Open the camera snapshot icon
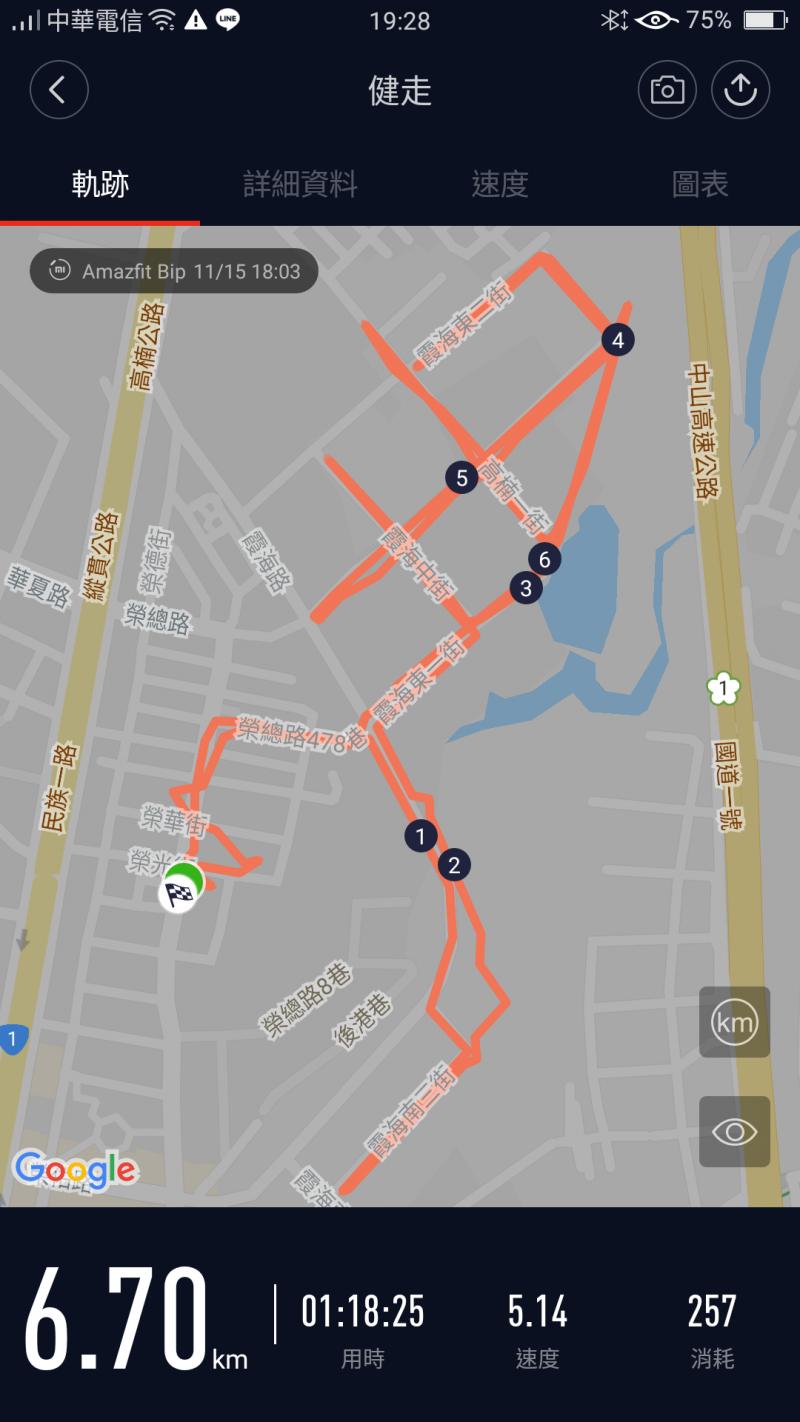Viewport: 800px width, 1422px height. click(x=667, y=91)
